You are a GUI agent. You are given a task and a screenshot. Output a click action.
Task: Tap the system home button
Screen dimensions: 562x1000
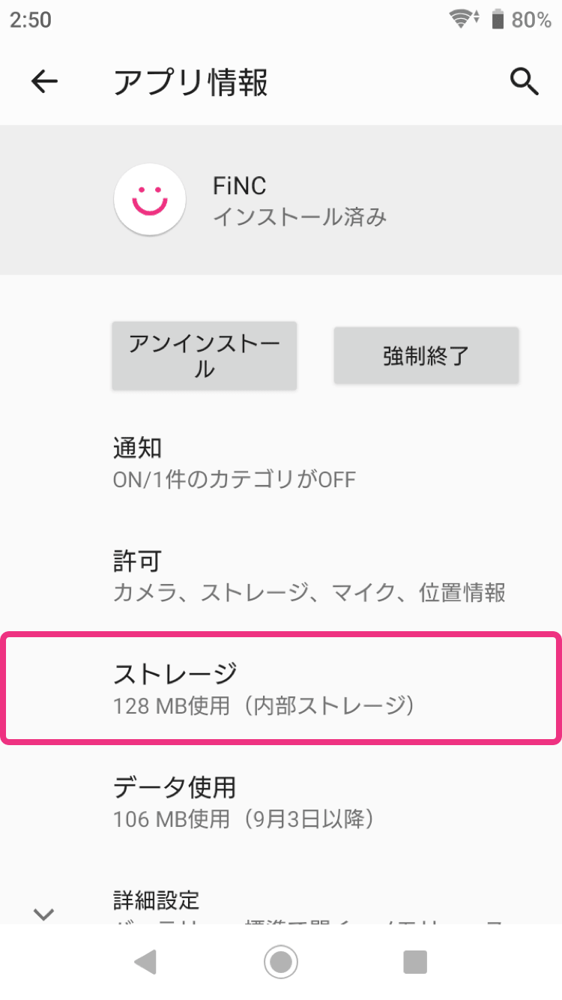pyautogui.click(x=281, y=962)
